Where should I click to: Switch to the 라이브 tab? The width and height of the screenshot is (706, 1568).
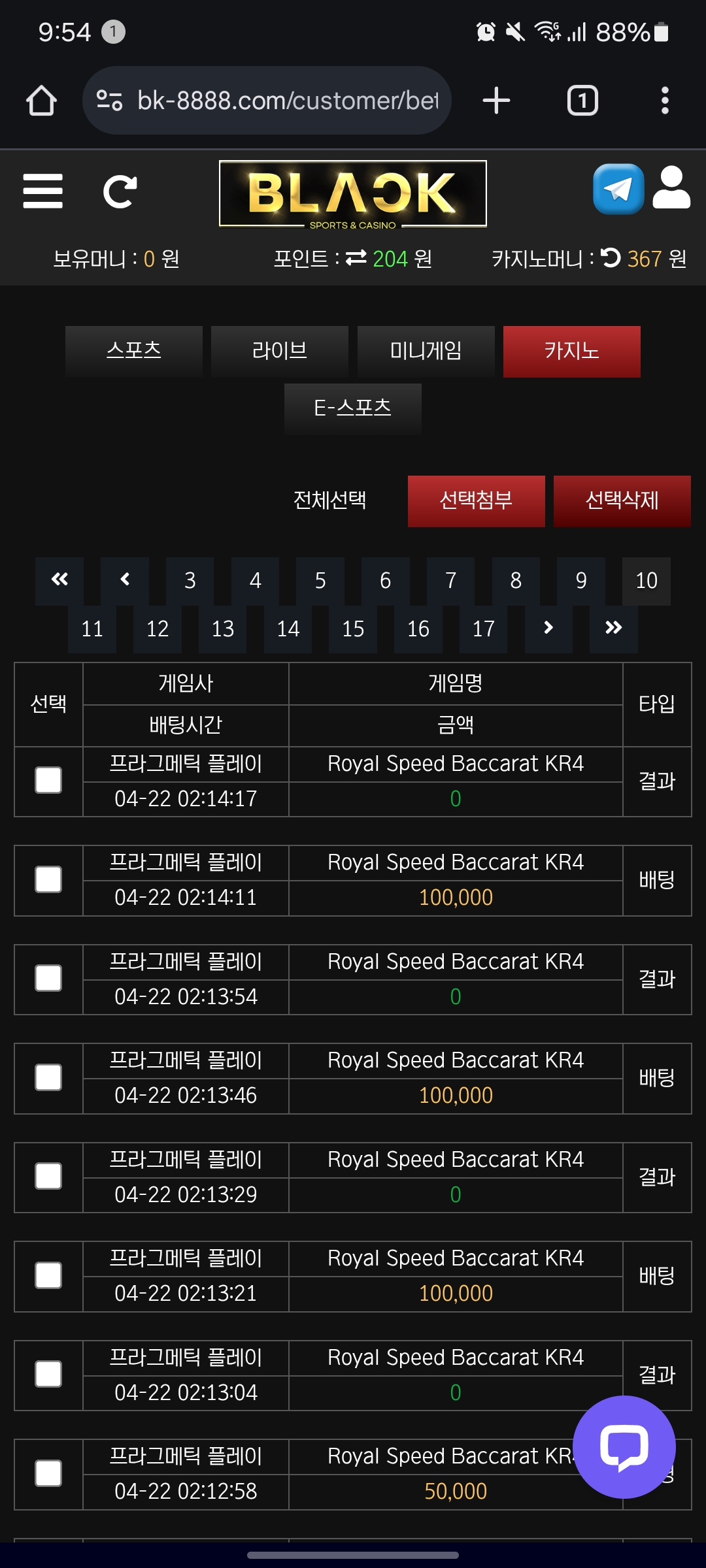click(x=280, y=351)
